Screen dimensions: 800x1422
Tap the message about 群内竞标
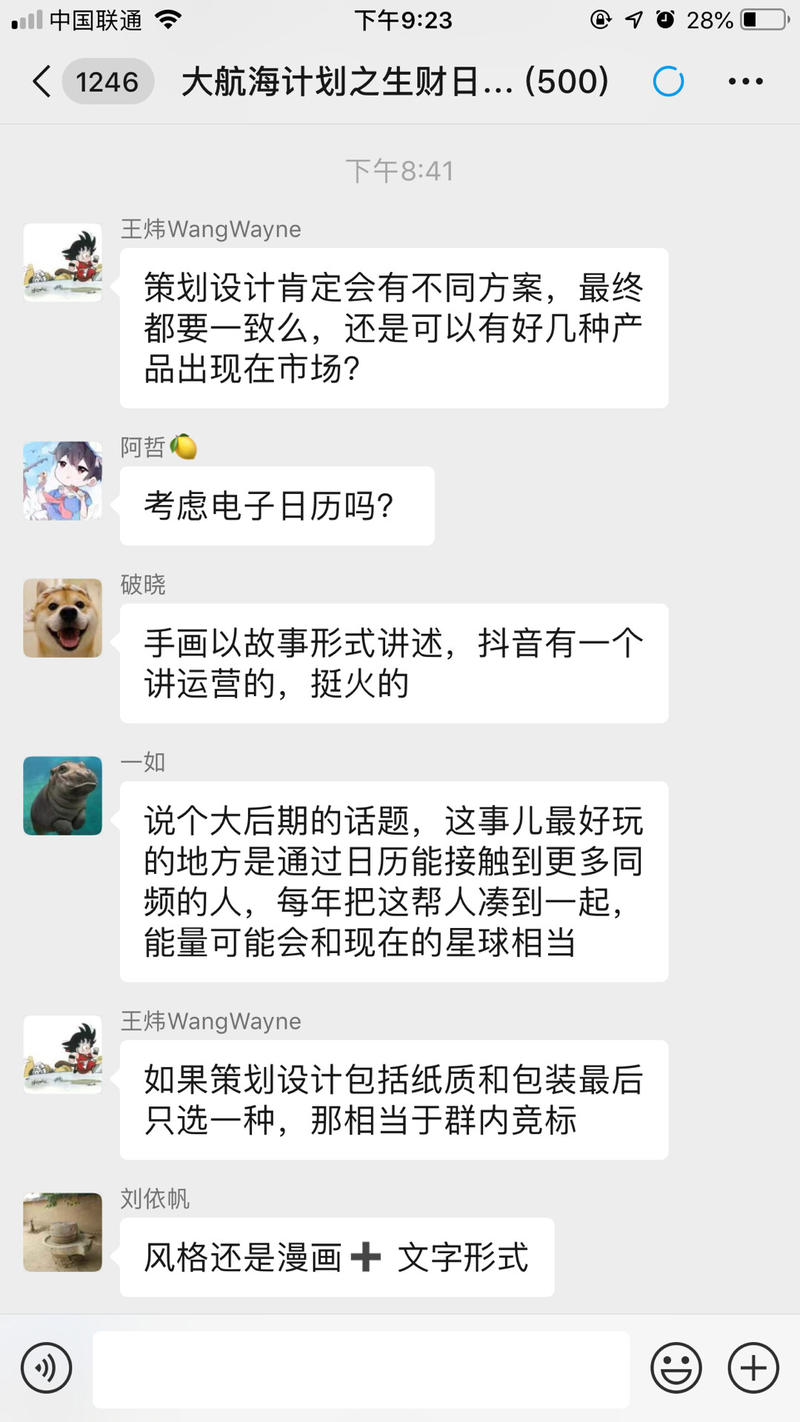[393, 1100]
